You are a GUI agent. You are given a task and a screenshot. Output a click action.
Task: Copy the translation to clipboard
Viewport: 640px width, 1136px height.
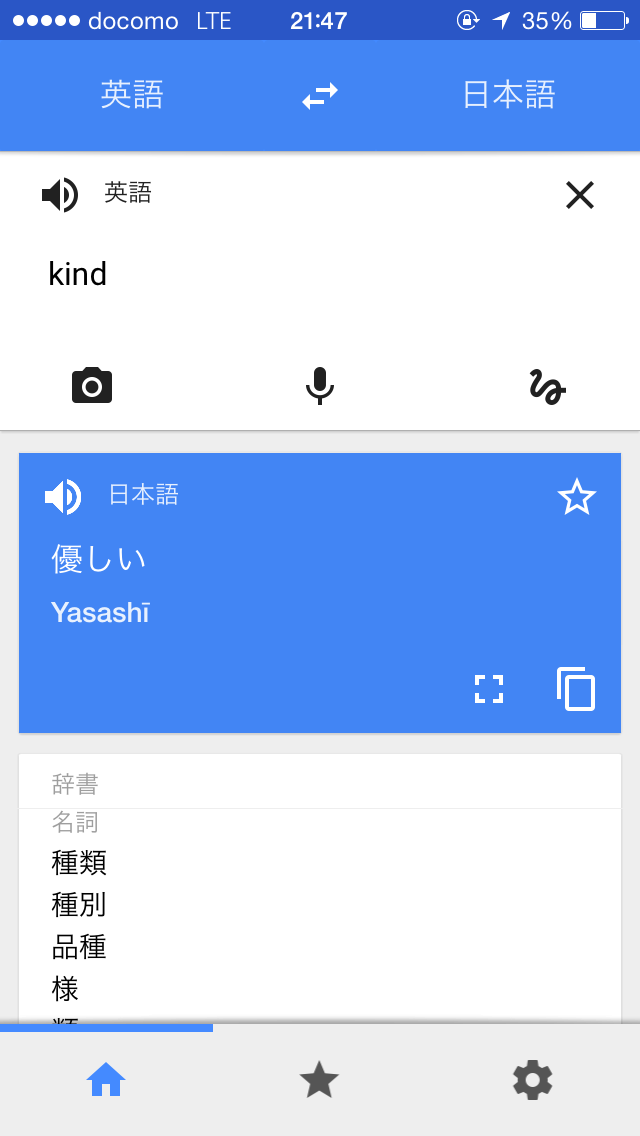click(x=576, y=689)
